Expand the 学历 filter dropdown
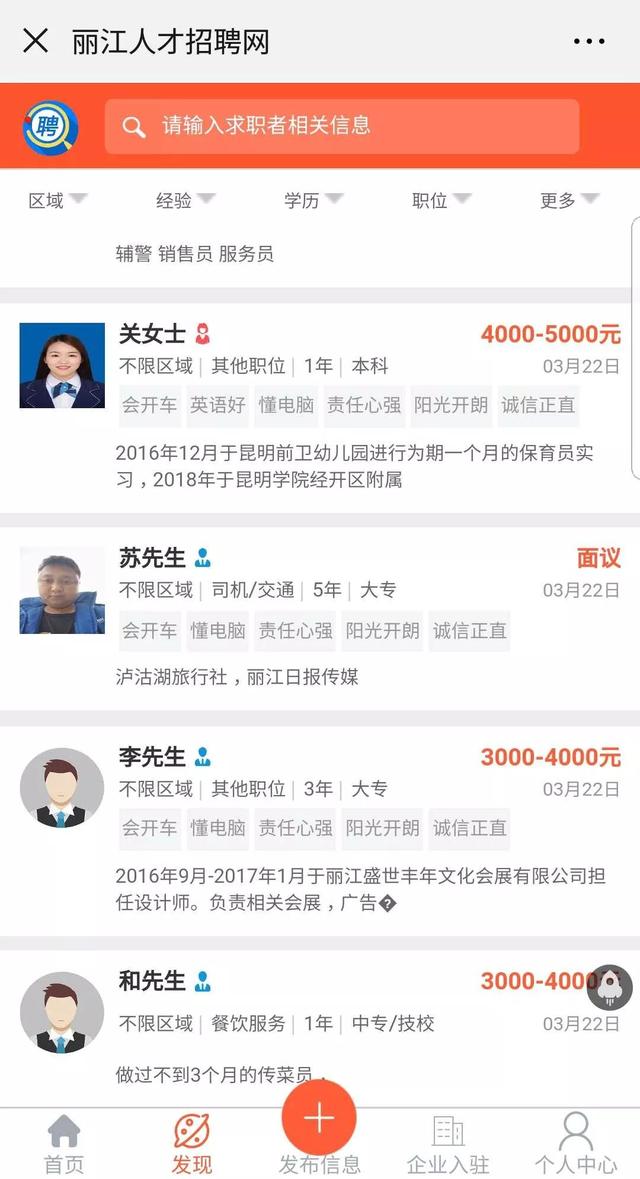Viewport: 640px width, 1179px height. click(314, 200)
